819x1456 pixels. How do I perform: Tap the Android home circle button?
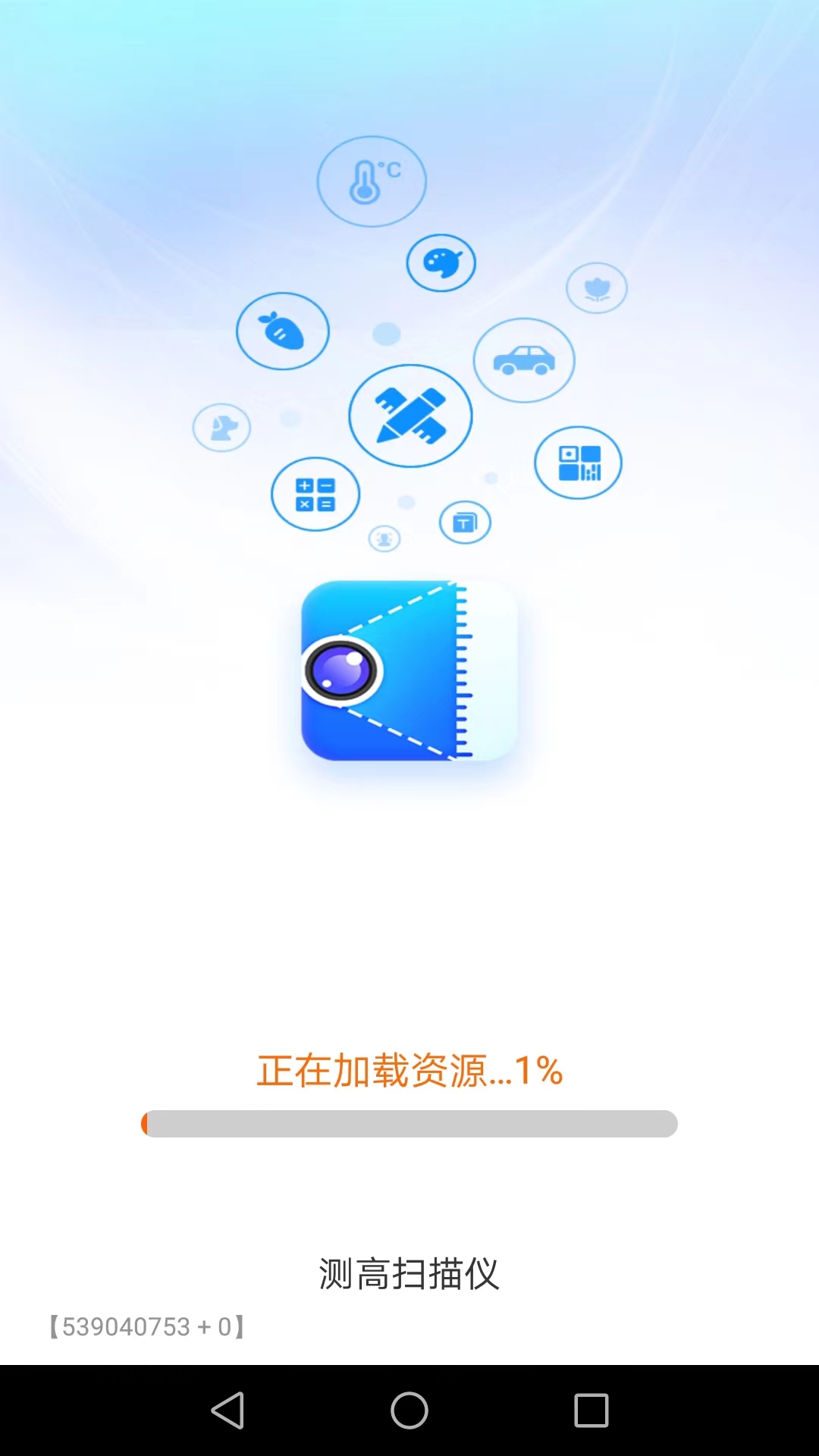409,1412
